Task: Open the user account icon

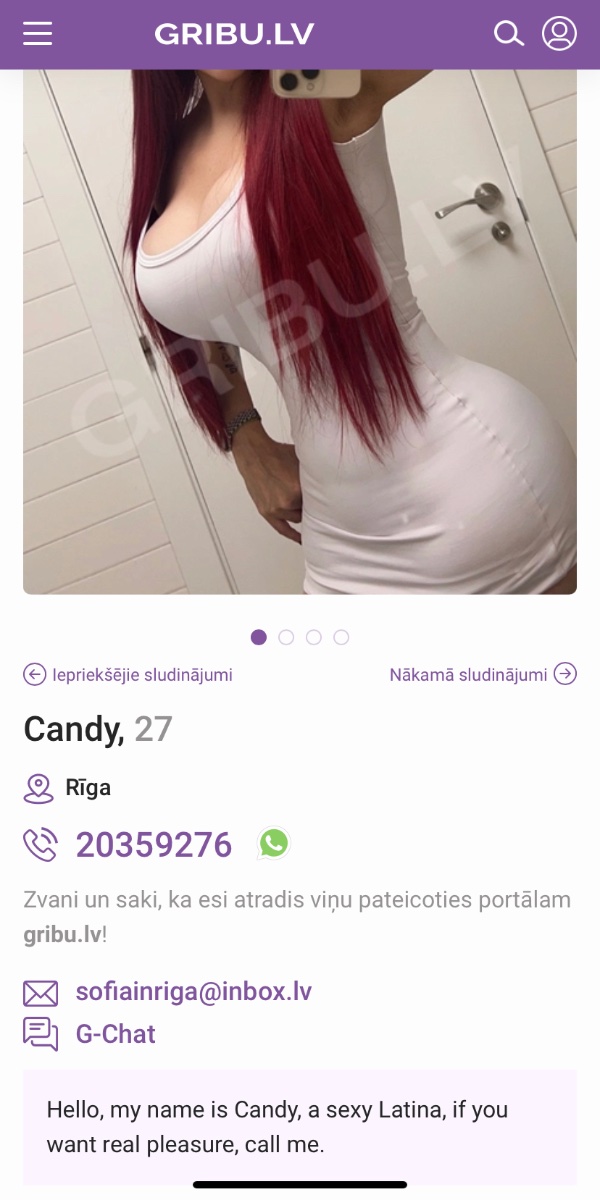Action: click(x=559, y=34)
